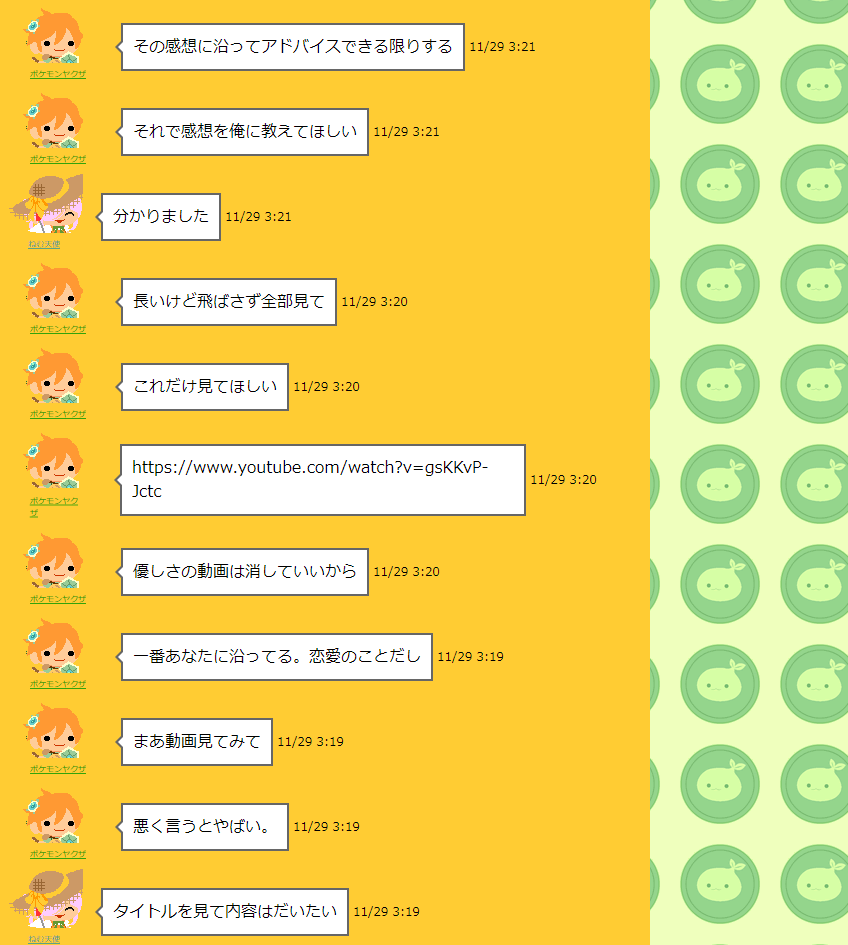The image size is (848, 945).
Task: Tap the ねむ天使 username under 分かりました avatar
Action: pos(44,244)
